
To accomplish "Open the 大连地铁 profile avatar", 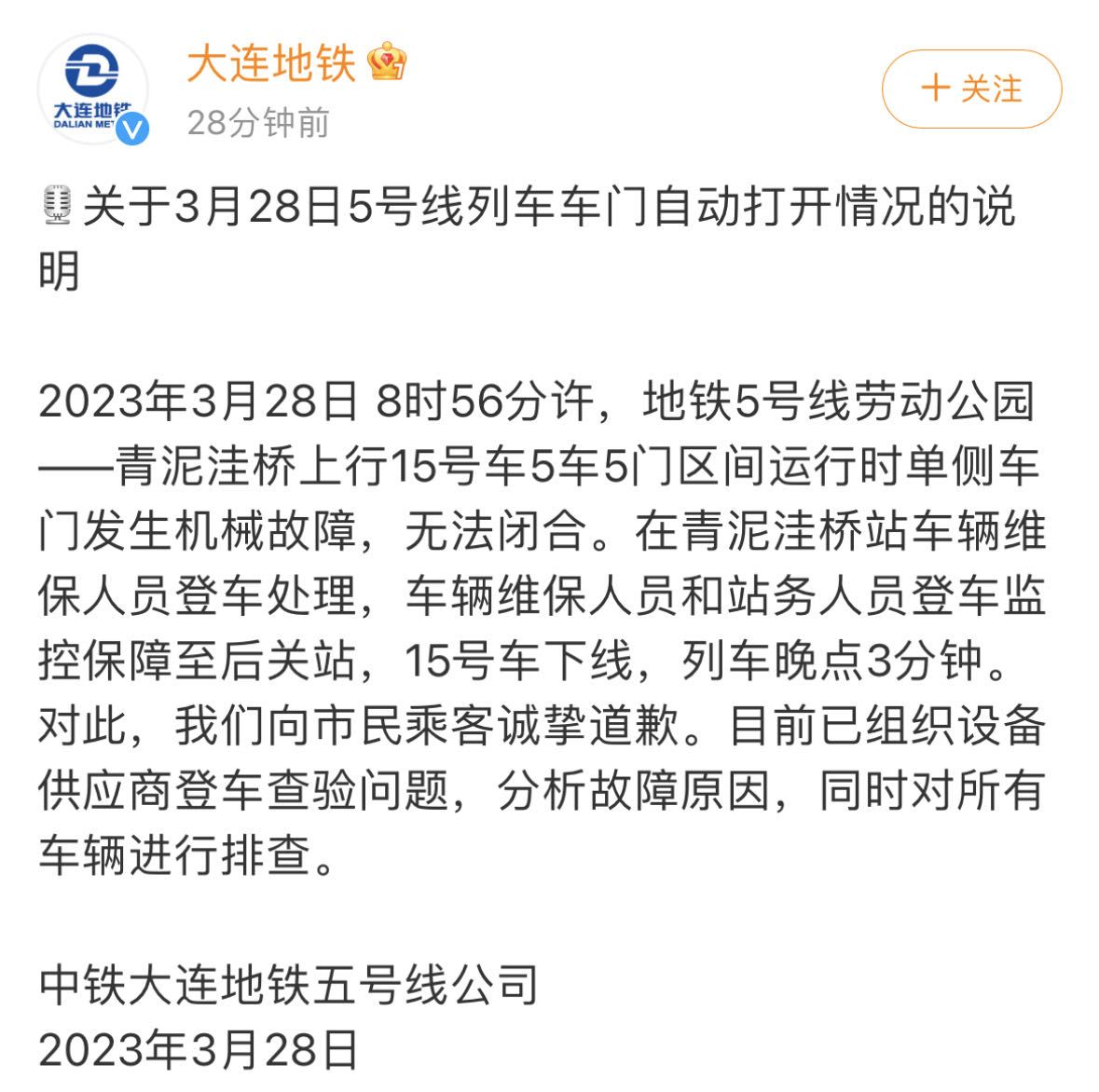I will pos(92,90).
